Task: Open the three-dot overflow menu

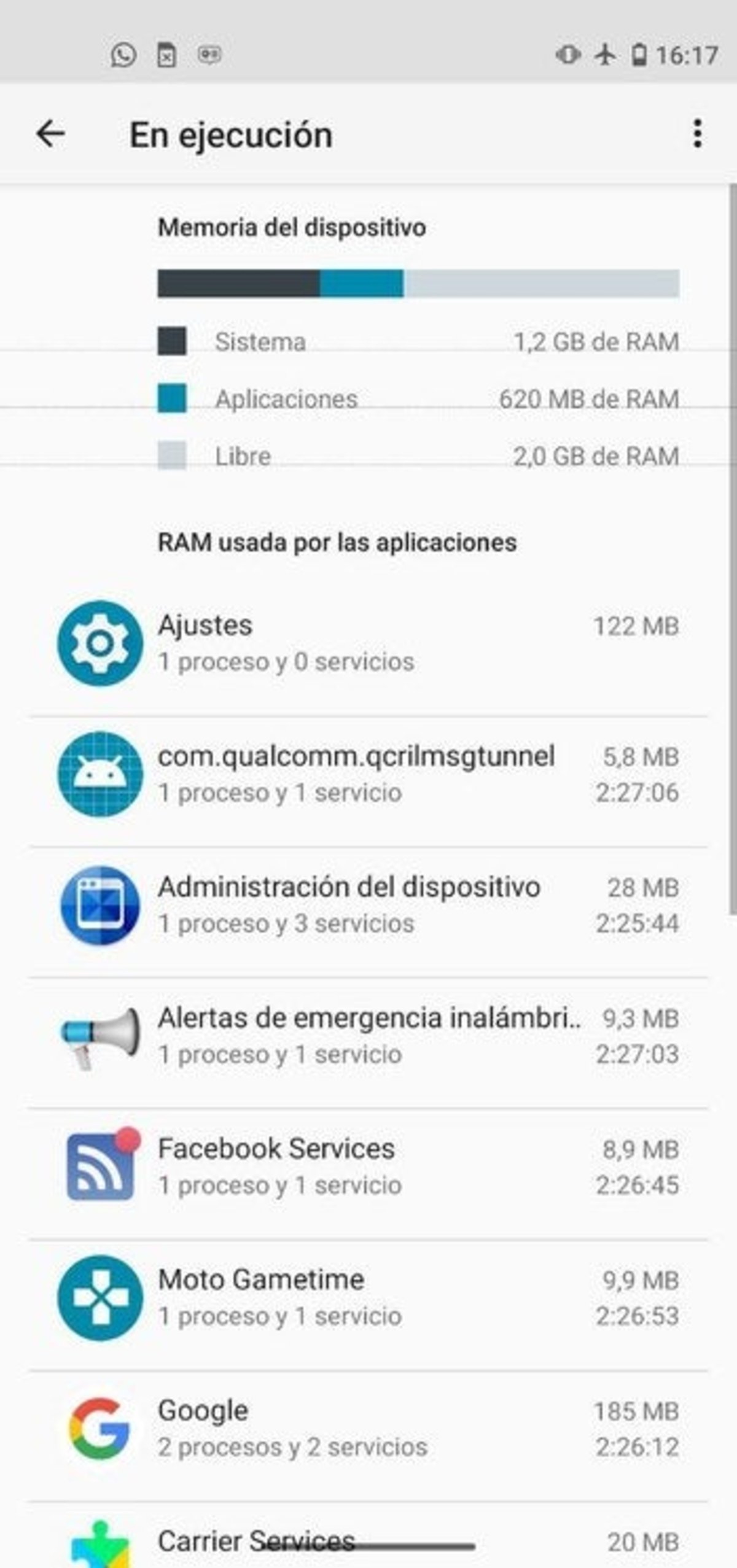Action: (697, 134)
